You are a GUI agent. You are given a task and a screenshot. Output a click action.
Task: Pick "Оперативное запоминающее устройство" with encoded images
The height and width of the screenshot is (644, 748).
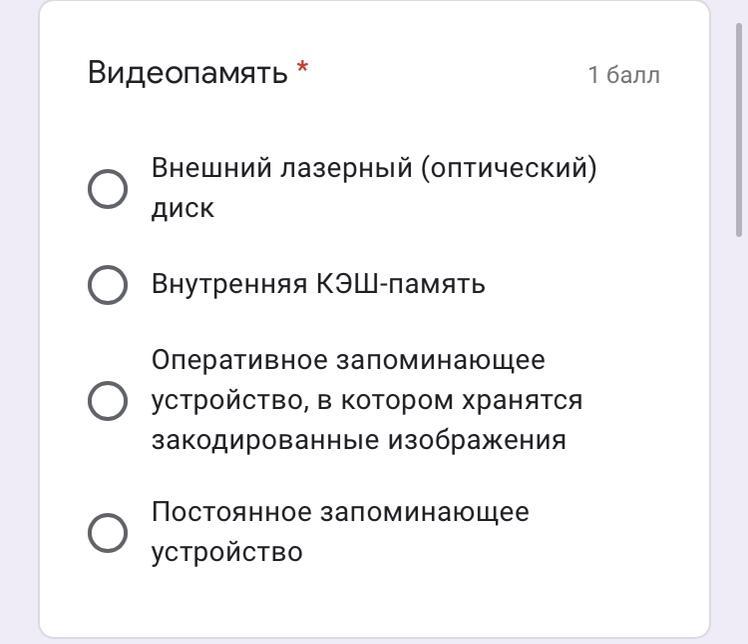pos(108,400)
